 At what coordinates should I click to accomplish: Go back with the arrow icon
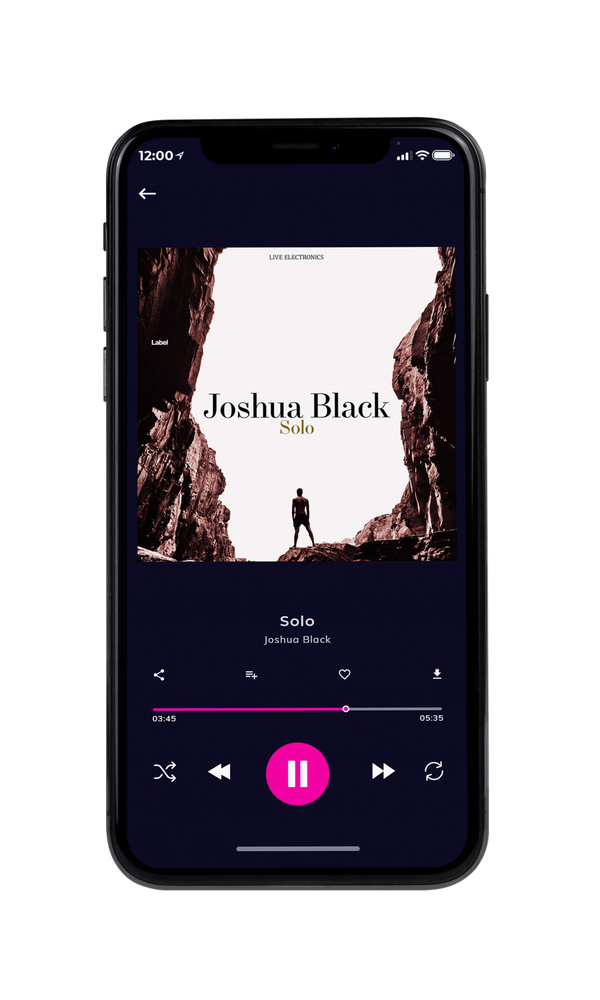pyautogui.click(x=147, y=193)
